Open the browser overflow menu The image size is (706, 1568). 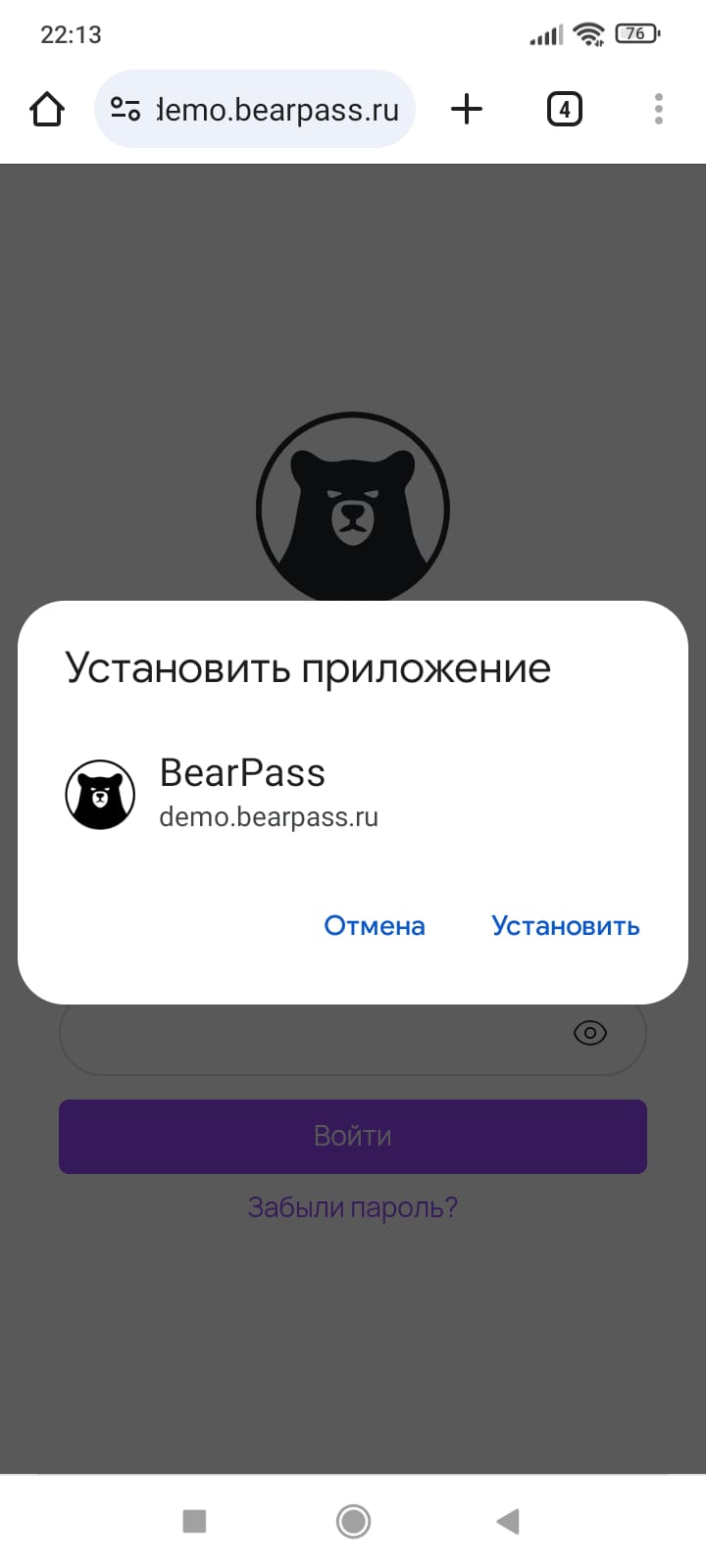[659, 109]
